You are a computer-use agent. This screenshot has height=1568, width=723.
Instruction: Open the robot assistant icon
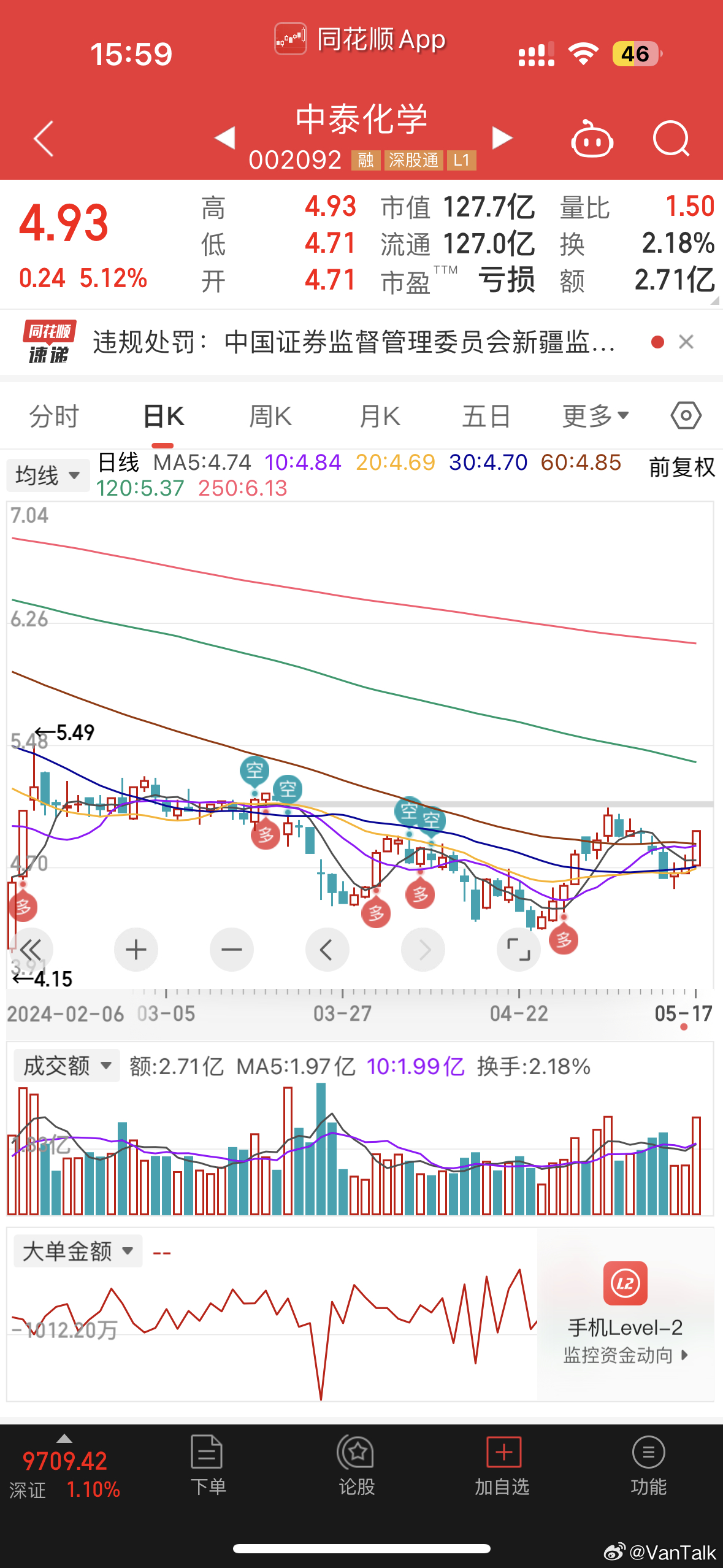coord(592,139)
